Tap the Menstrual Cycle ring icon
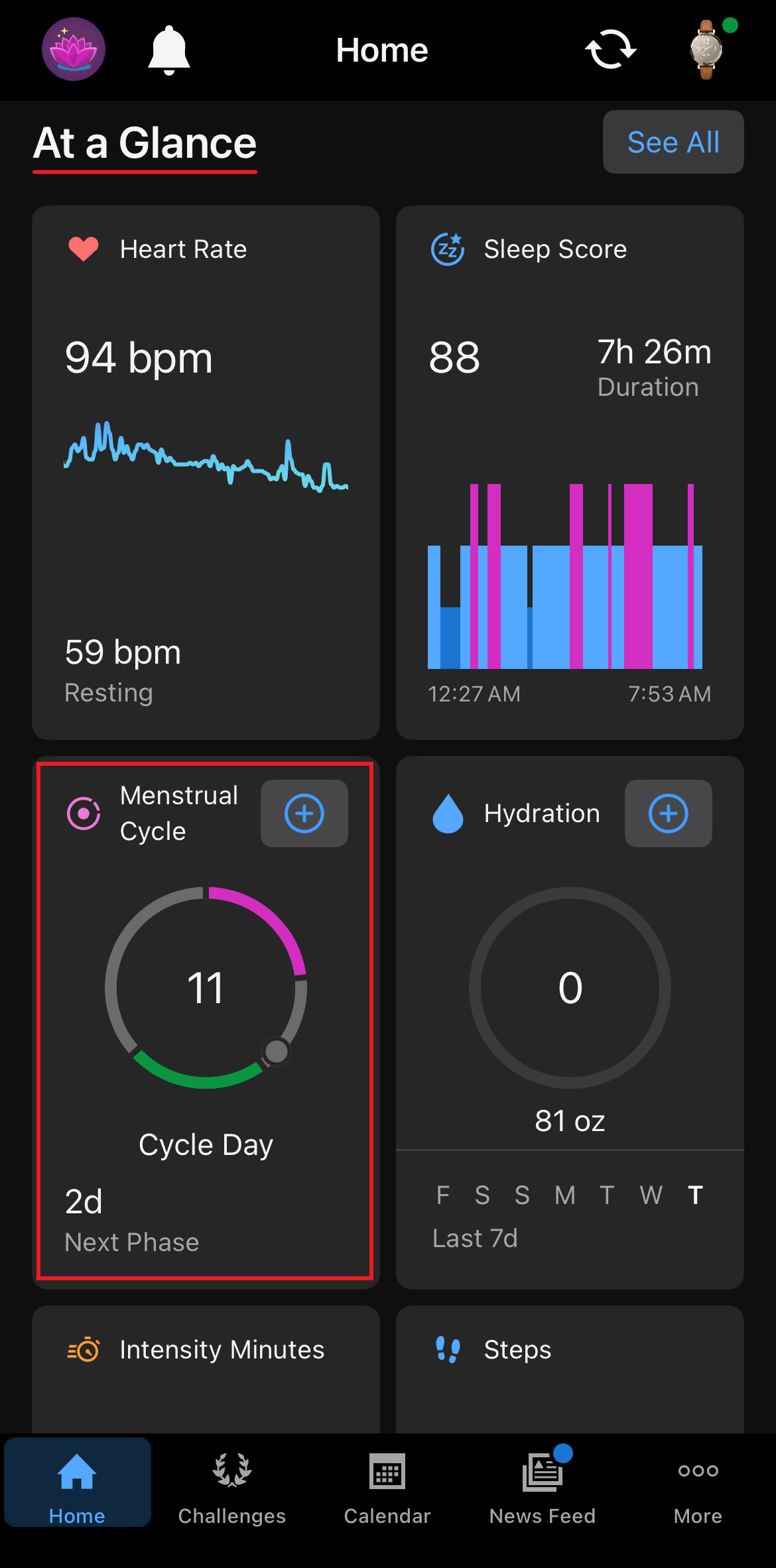 click(84, 814)
